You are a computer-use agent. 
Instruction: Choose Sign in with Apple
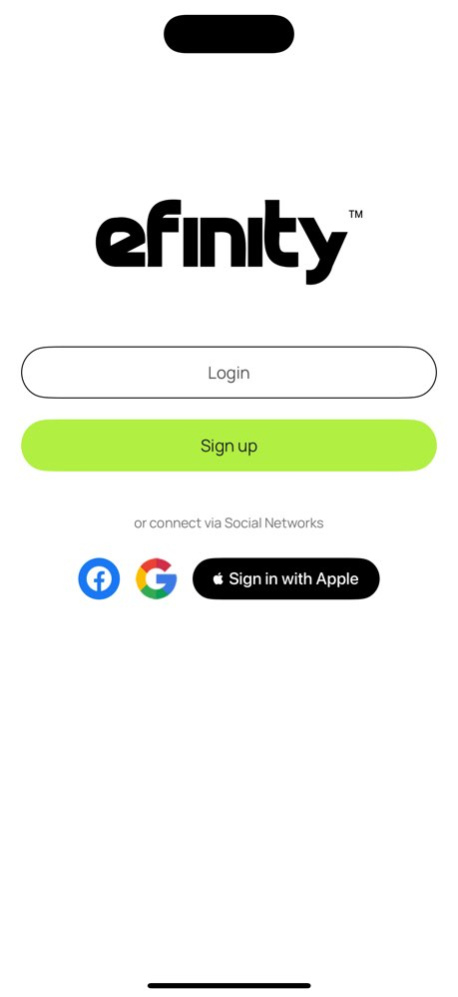[286, 579]
